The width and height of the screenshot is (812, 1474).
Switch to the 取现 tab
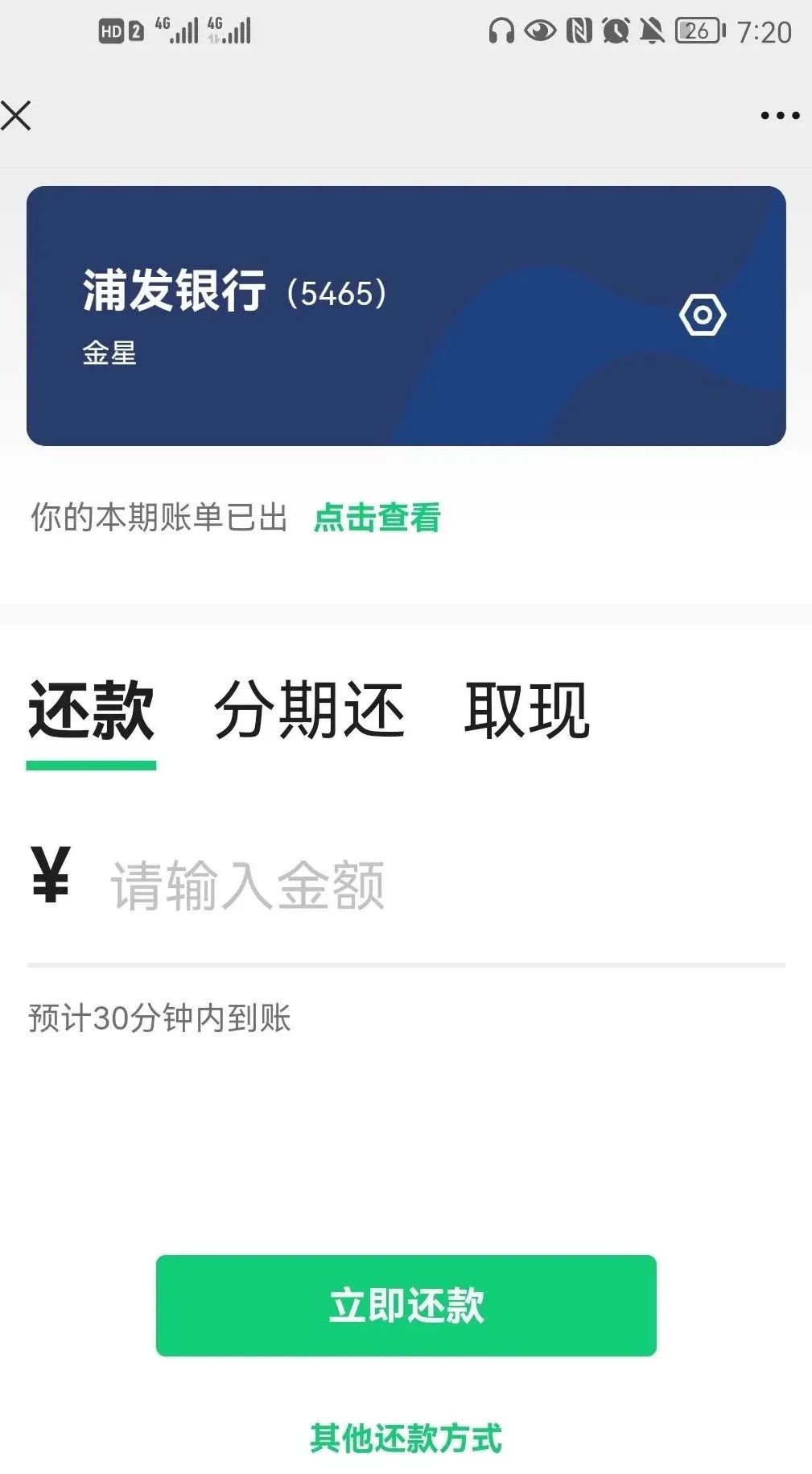pyautogui.click(x=527, y=710)
